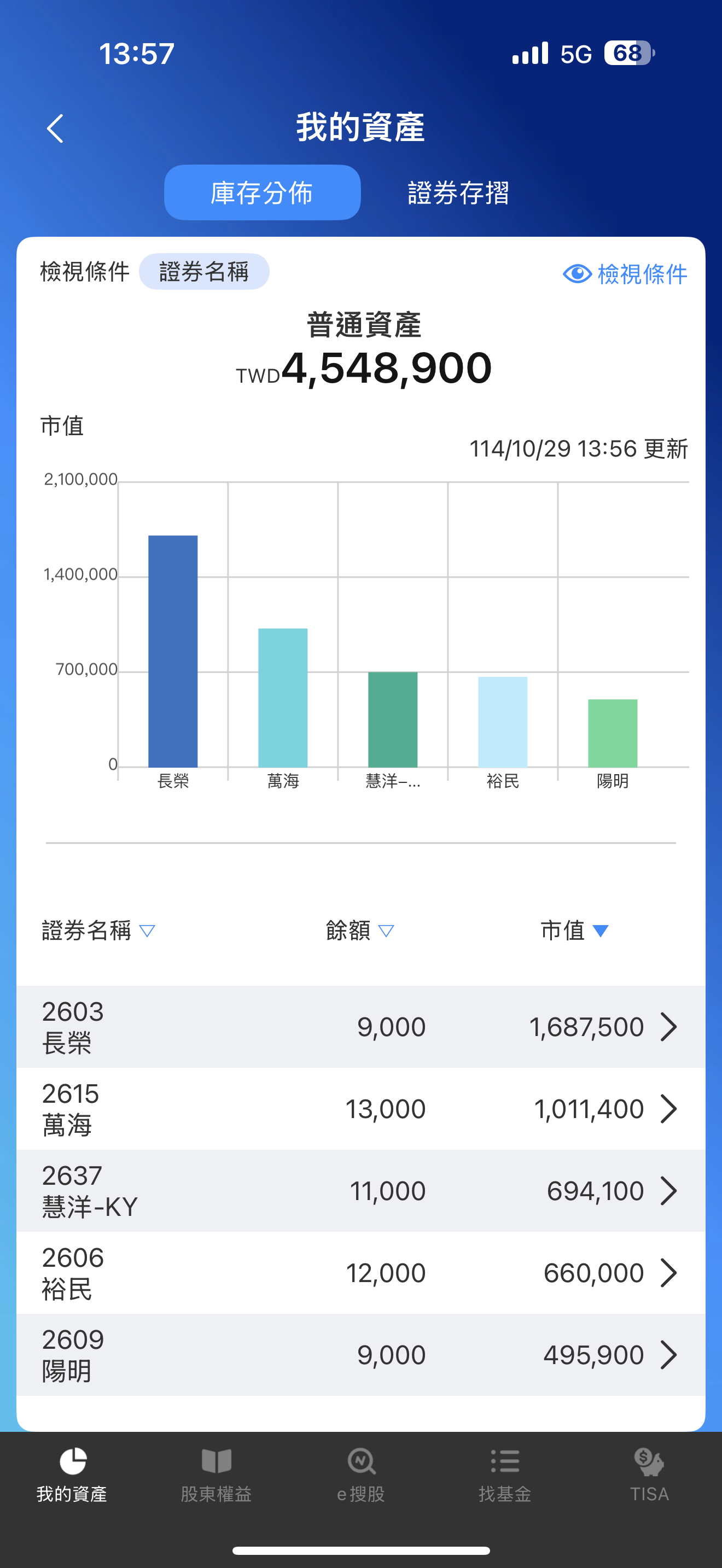Viewport: 722px width, 1568px height.
Task: Sort list by 餘額 column
Action: 360,931
